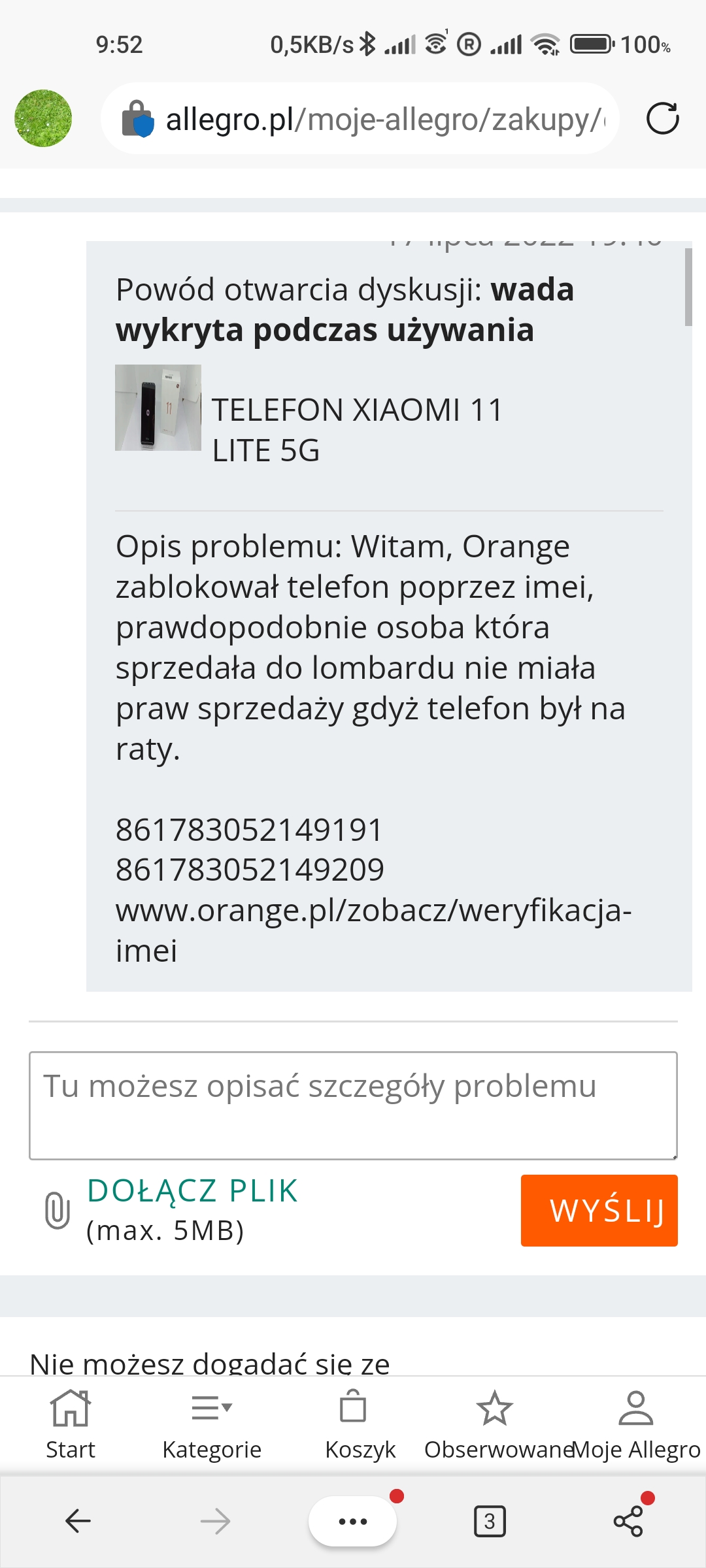Open the browser three-dot menu
This screenshot has height=1568, width=706.
(353, 1521)
